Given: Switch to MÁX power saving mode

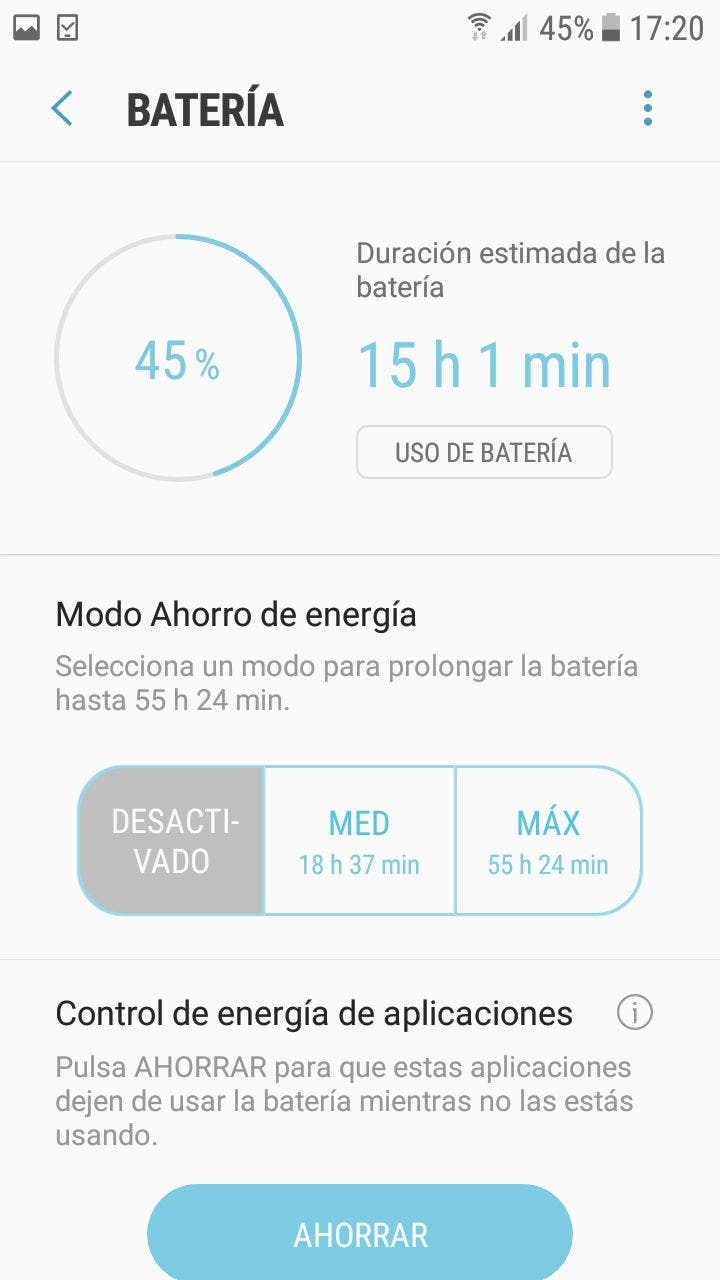Looking at the screenshot, I should coord(548,841).
